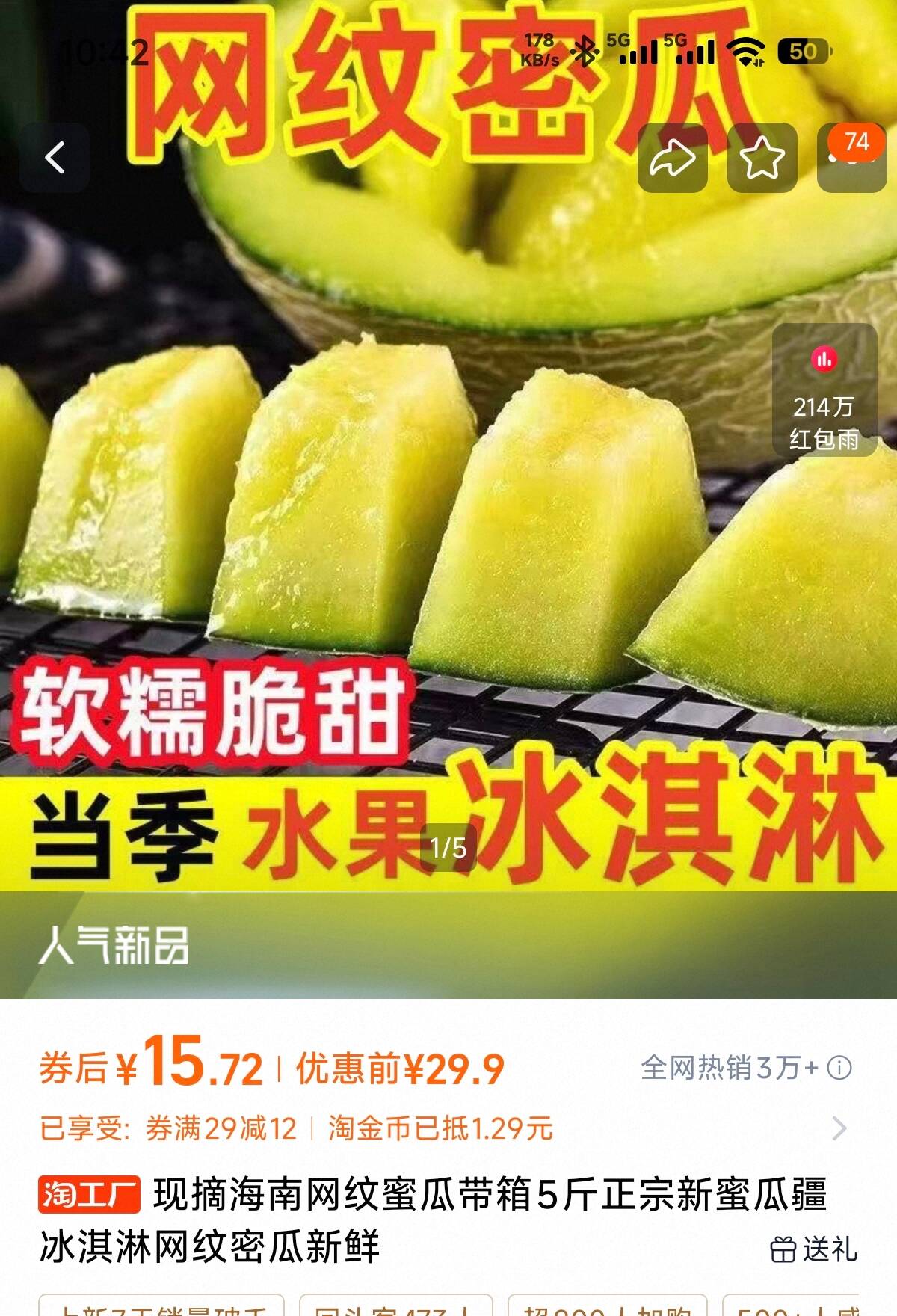Open the more menu with the 74 badge
The width and height of the screenshot is (897, 1316).
[852, 158]
